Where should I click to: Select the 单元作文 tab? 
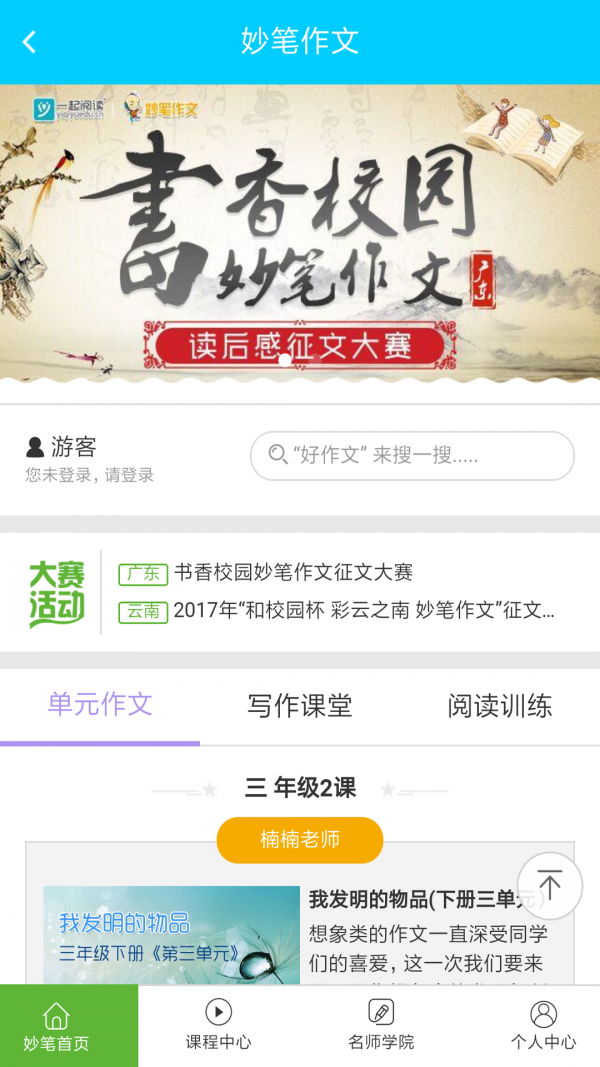pos(100,705)
